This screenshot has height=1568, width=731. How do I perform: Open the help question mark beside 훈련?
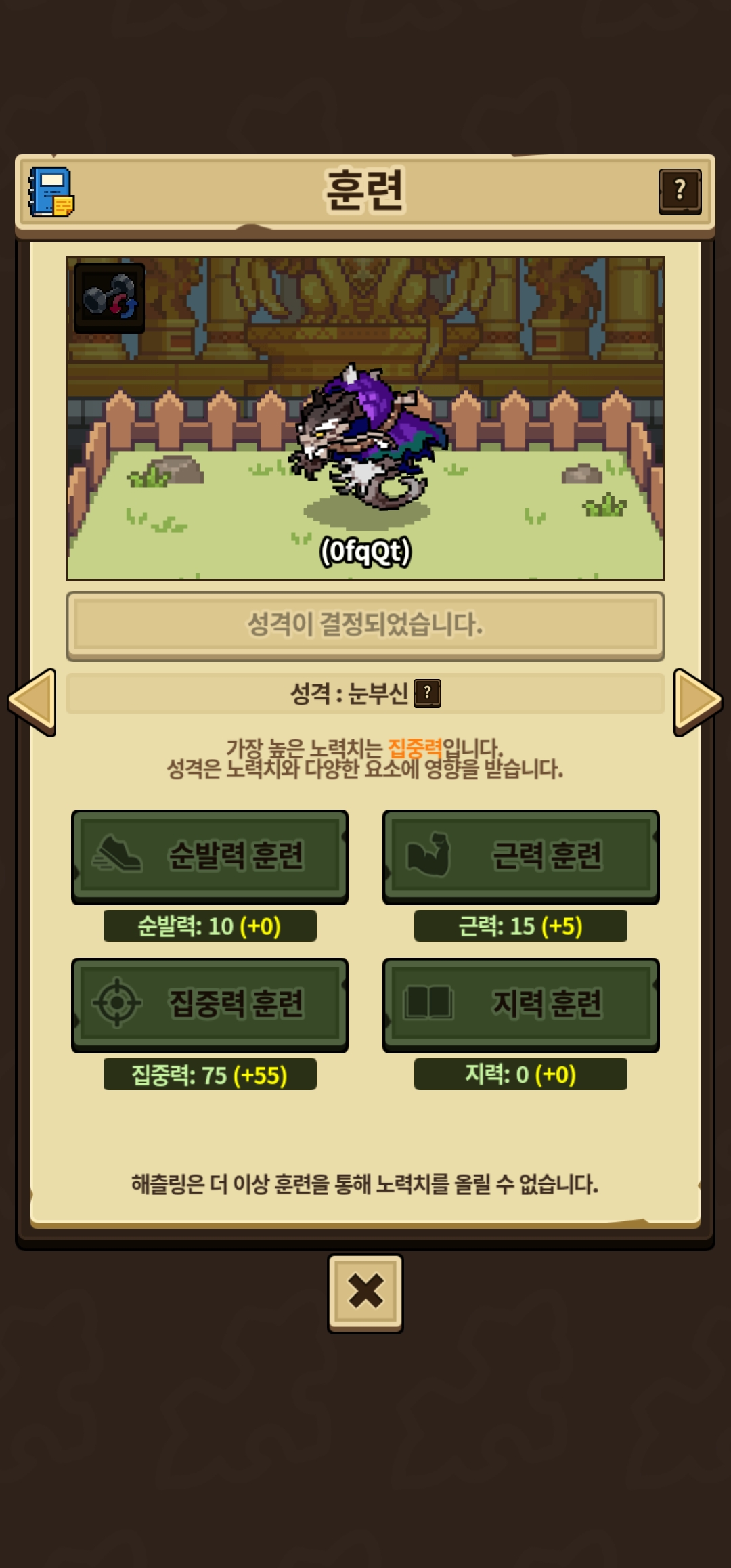(680, 192)
